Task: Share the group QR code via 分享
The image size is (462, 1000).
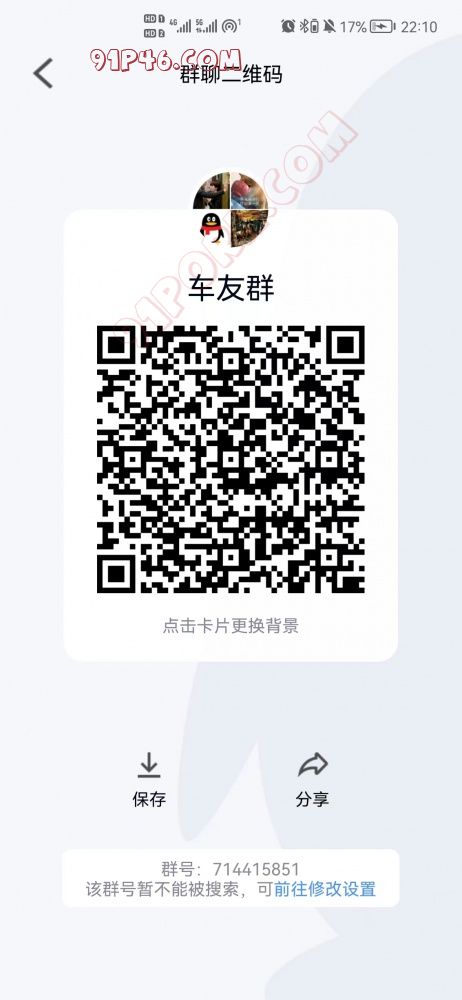Action: [312, 779]
